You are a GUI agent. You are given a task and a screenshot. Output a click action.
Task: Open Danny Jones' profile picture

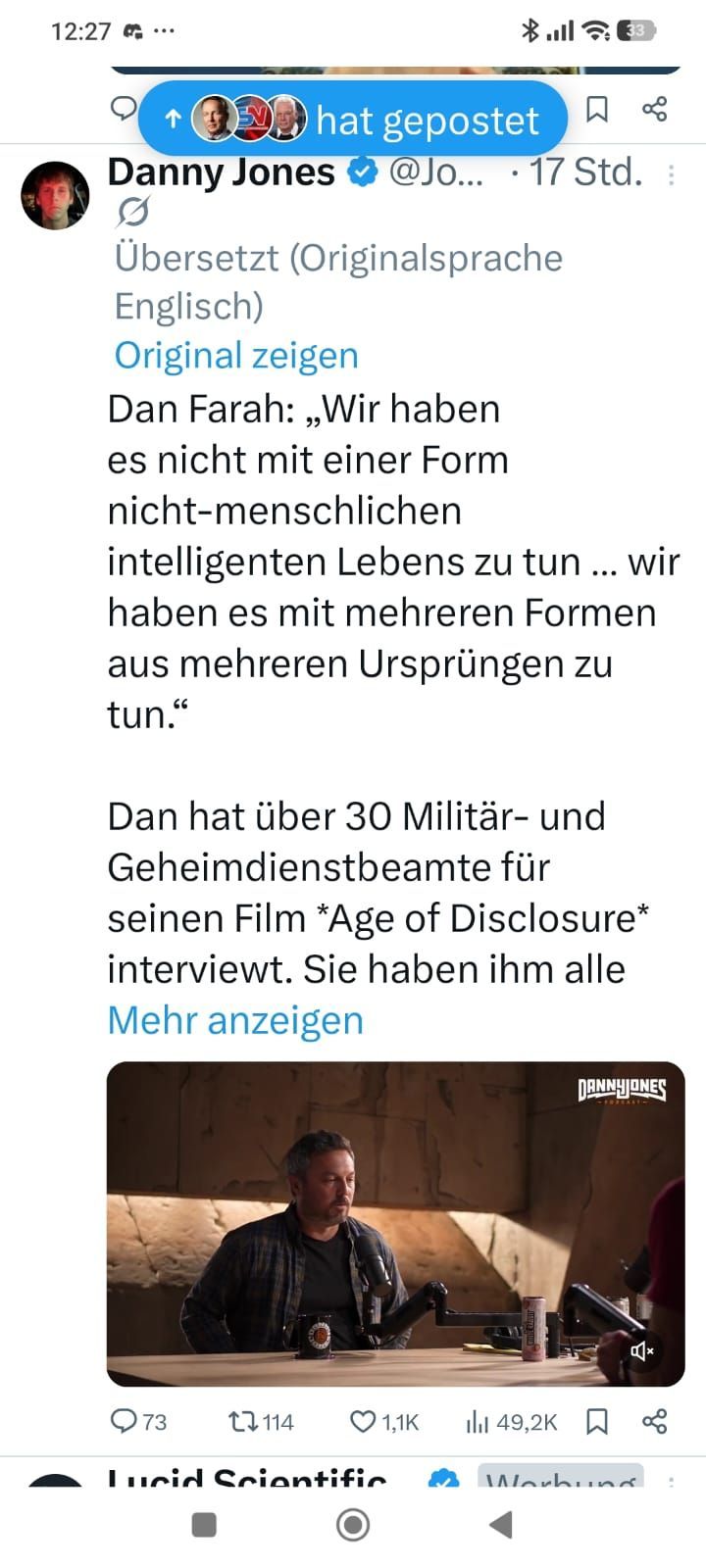tap(55, 195)
